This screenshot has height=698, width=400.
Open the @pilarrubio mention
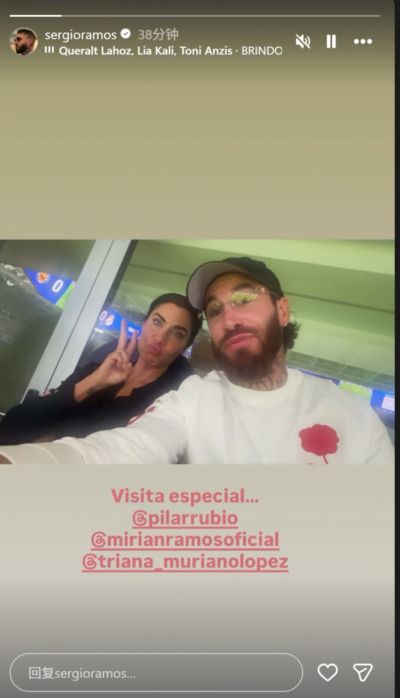pos(185,518)
